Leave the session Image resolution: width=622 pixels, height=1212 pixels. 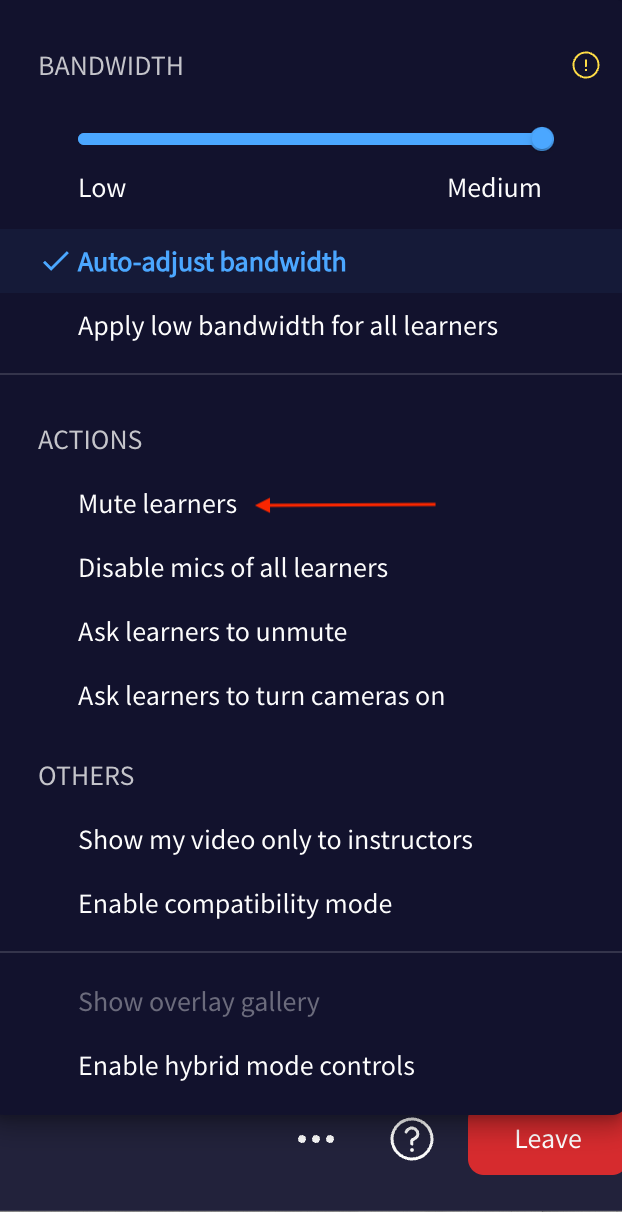(547, 1139)
